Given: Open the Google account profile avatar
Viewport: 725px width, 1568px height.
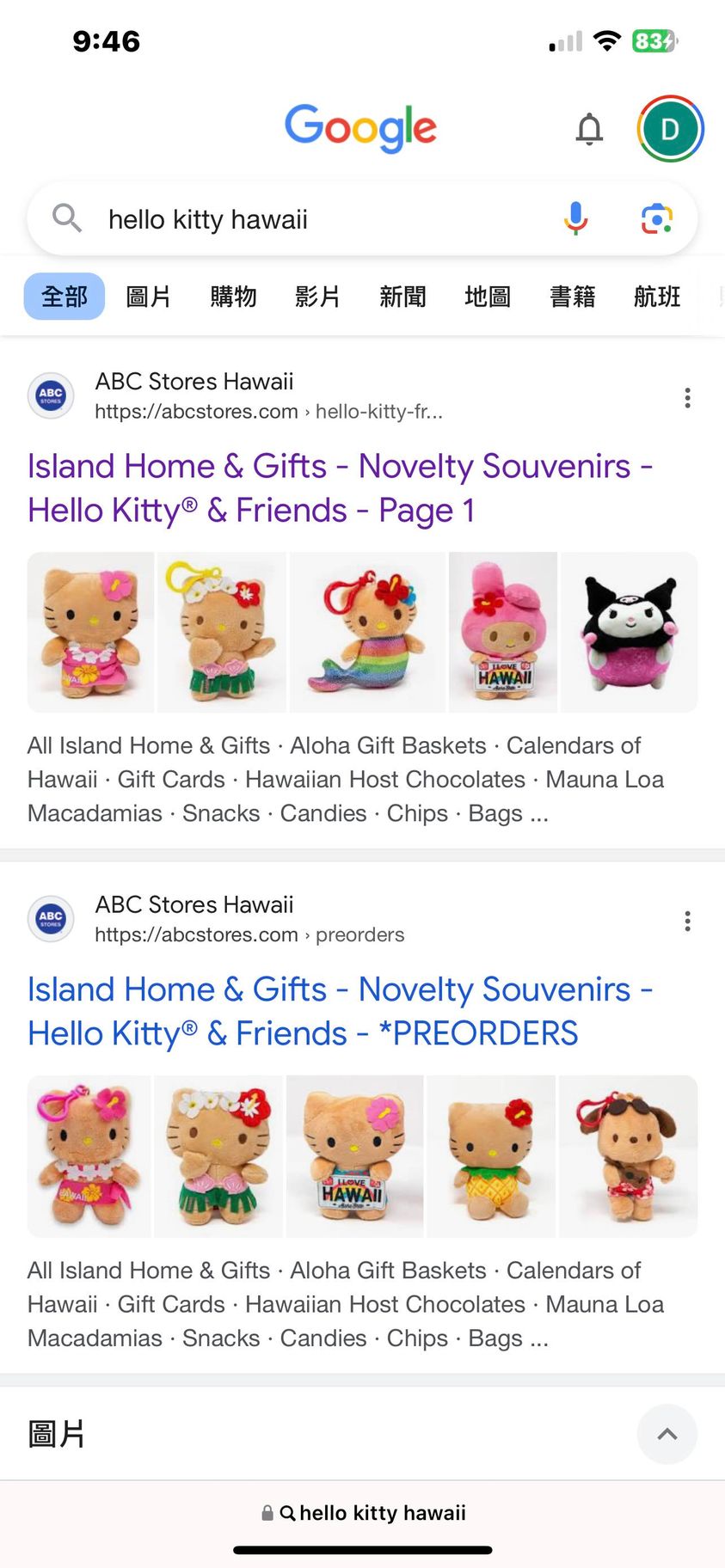Looking at the screenshot, I should click(x=670, y=129).
